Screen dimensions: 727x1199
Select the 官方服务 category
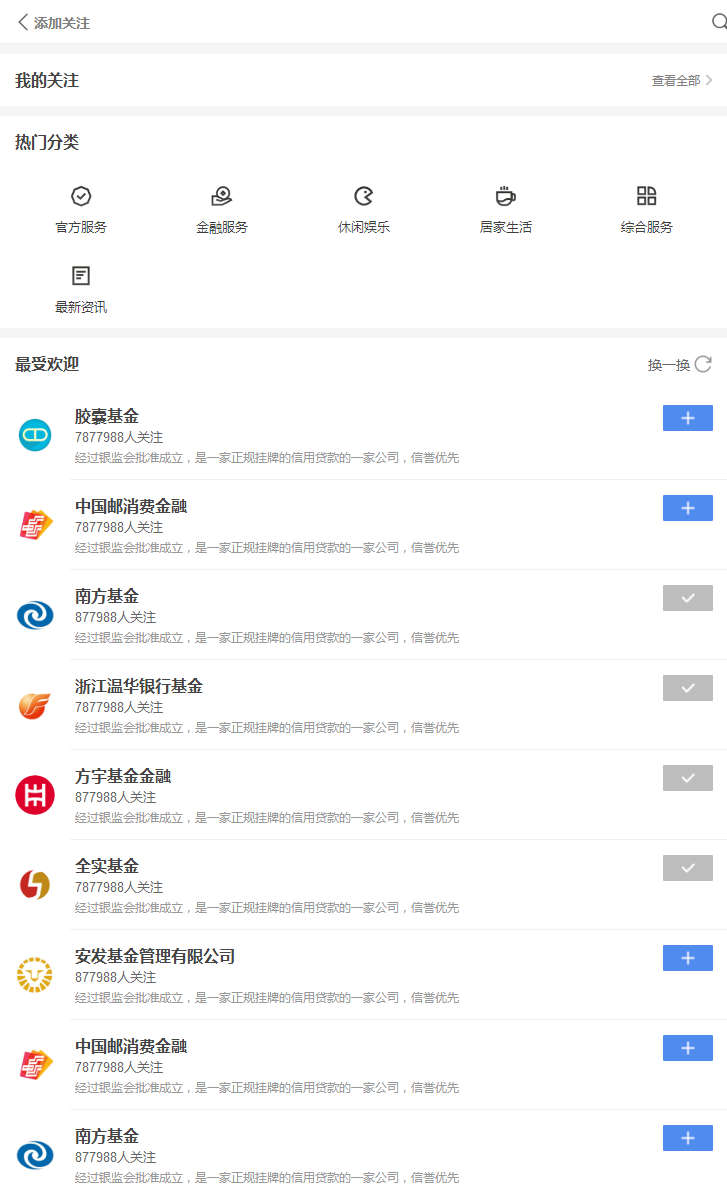click(x=81, y=208)
